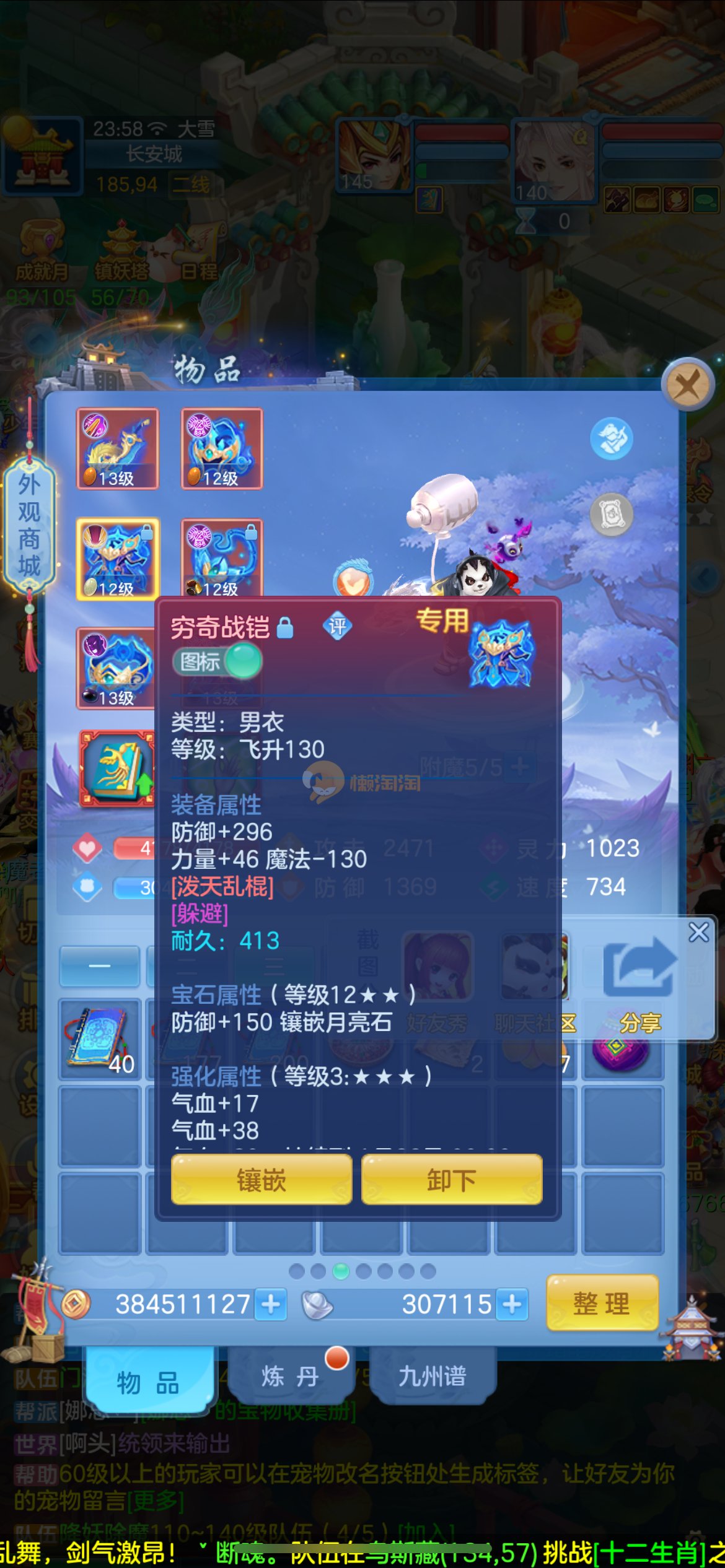725x1568 pixels.
Task: Open the book item with count 40
Action: [99, 1039]
